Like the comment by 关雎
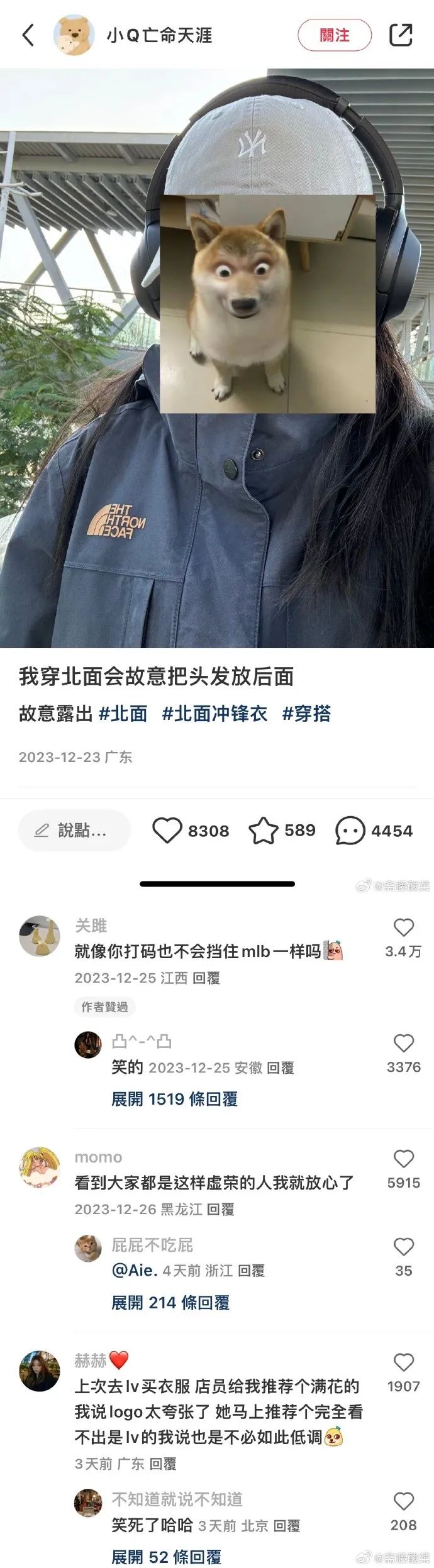Image resolution: width=434 pixels, height=1568 pixels. point(403,928)
